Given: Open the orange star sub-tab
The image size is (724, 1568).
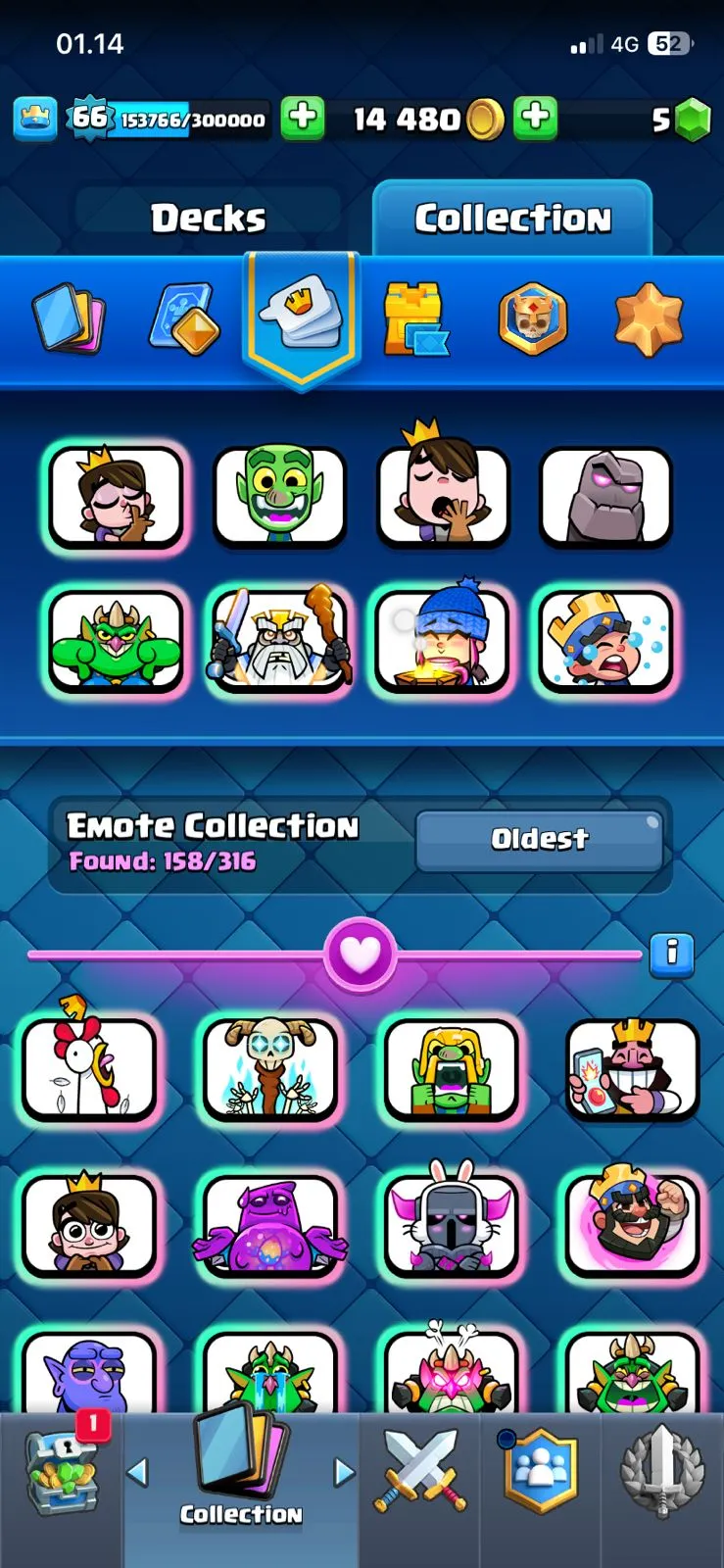Looking at the screenshot, I should [x=649, y=318].
